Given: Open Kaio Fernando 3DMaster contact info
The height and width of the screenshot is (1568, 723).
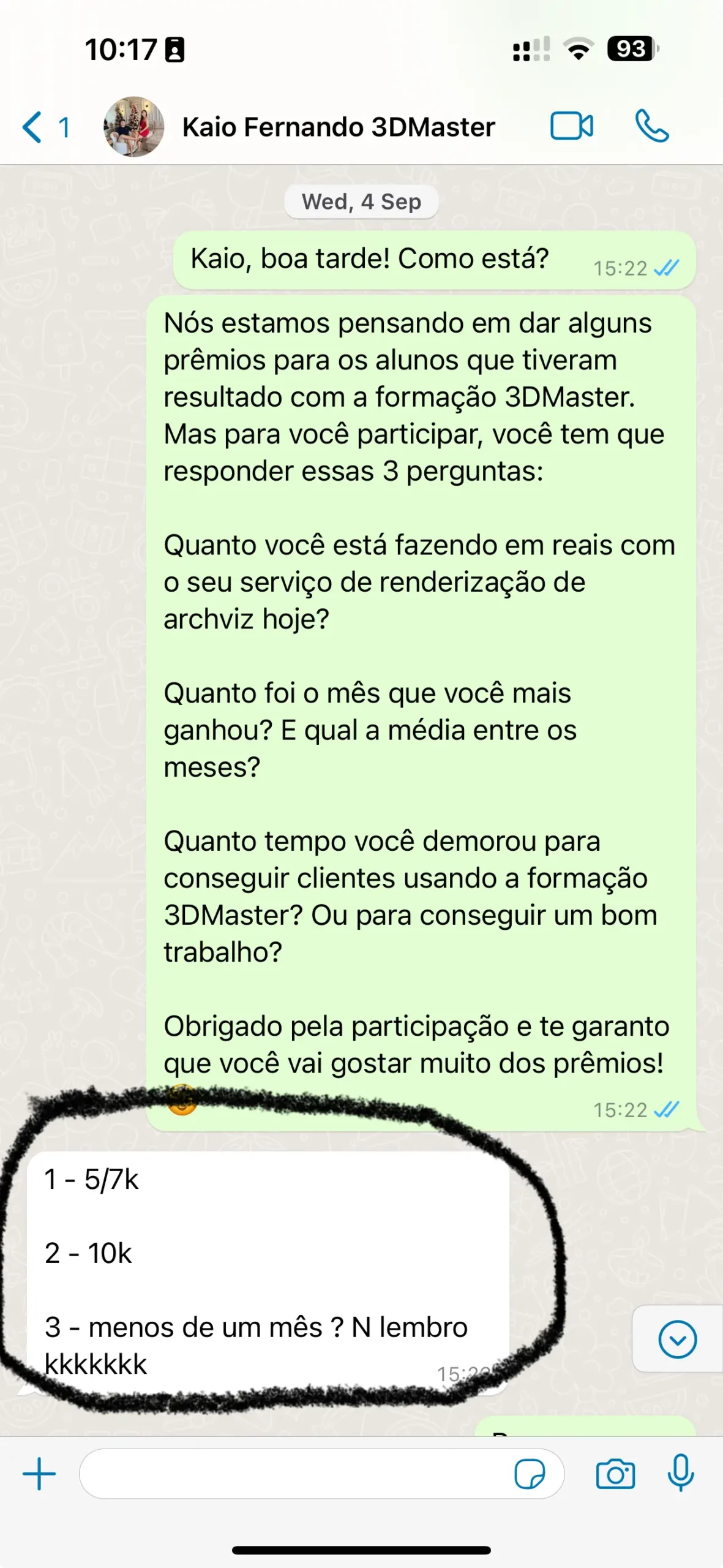Looking at the screenshot, I should pos(339,127).
